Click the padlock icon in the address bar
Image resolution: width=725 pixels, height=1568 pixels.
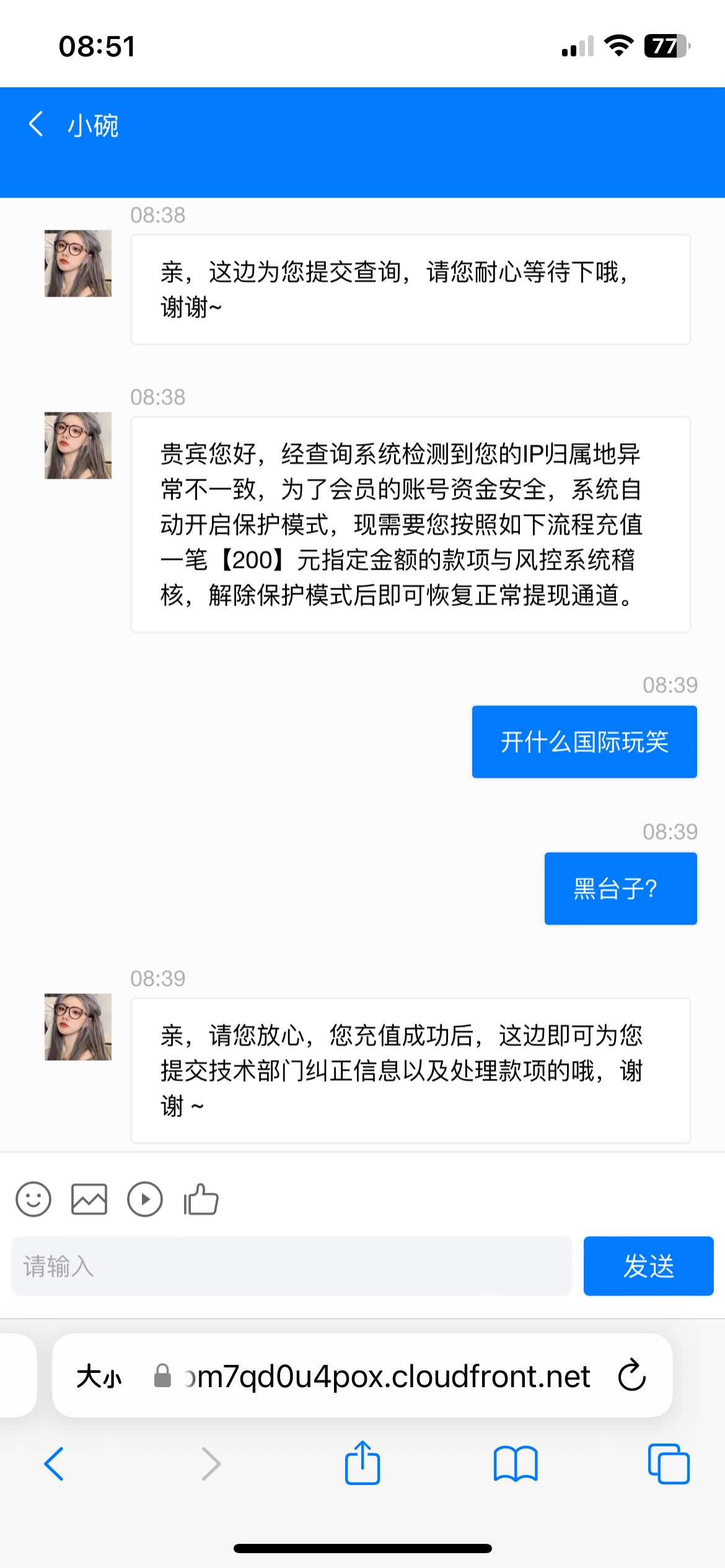tap(162, 1377)
